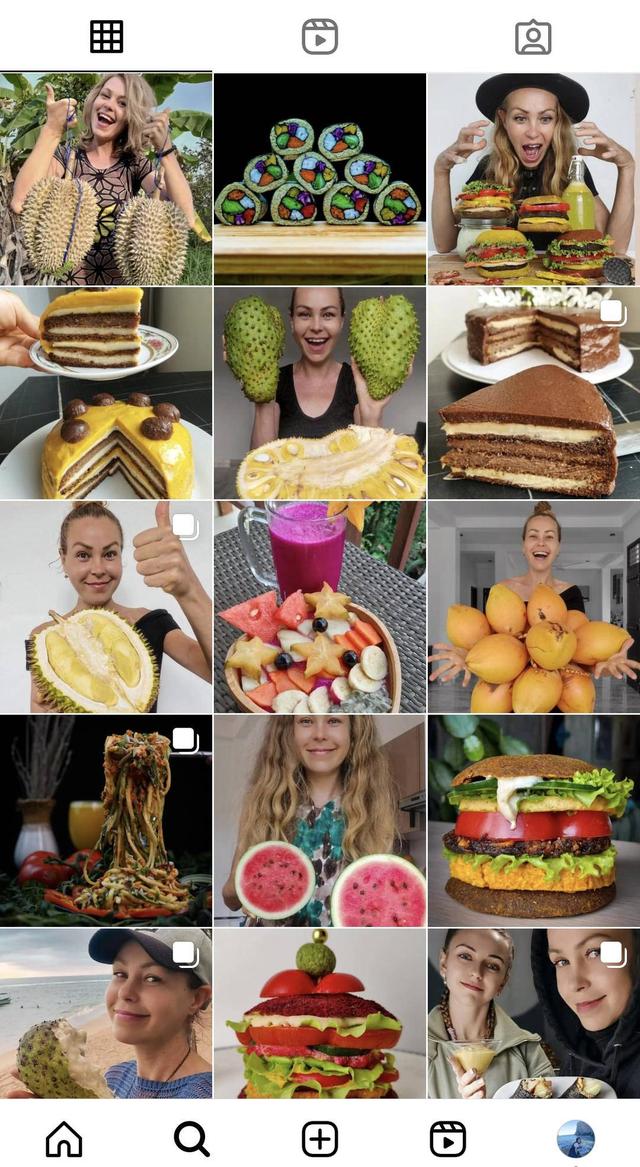Switch to the Reels tab on profile
640x1167 pixels.
point(320,37)
